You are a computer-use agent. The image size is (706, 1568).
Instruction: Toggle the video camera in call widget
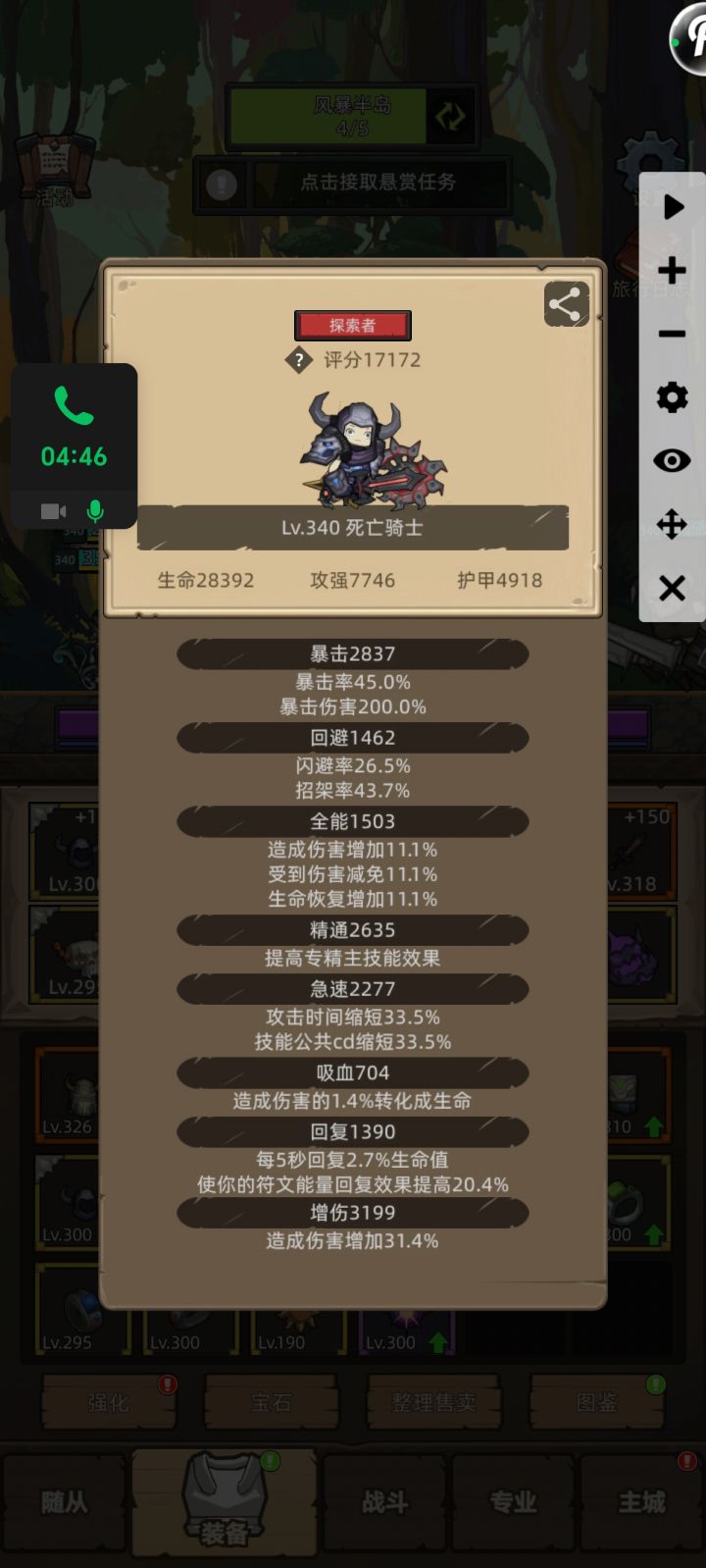click(53, 510)
